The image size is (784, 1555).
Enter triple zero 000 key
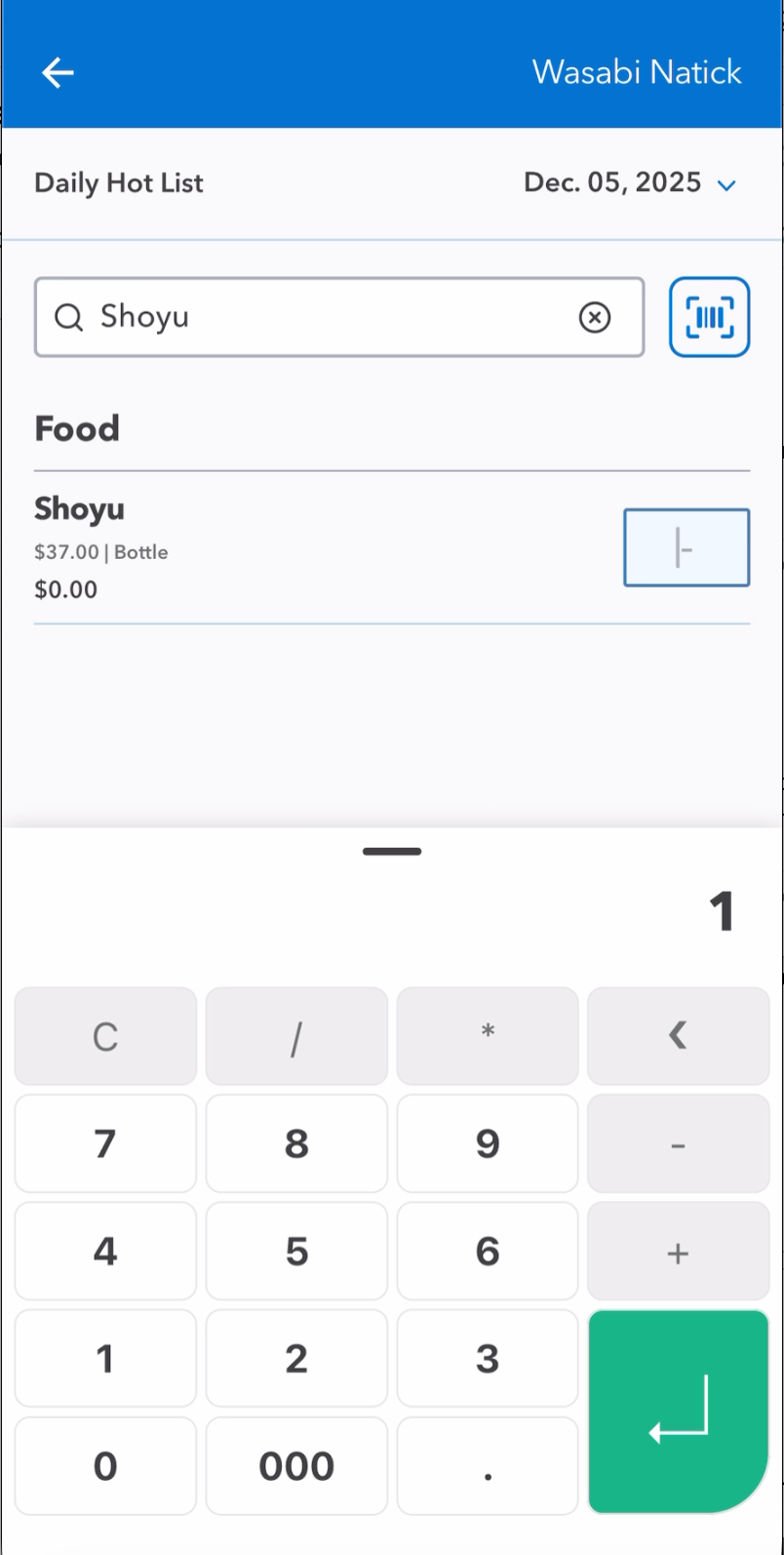[296, 1465]
